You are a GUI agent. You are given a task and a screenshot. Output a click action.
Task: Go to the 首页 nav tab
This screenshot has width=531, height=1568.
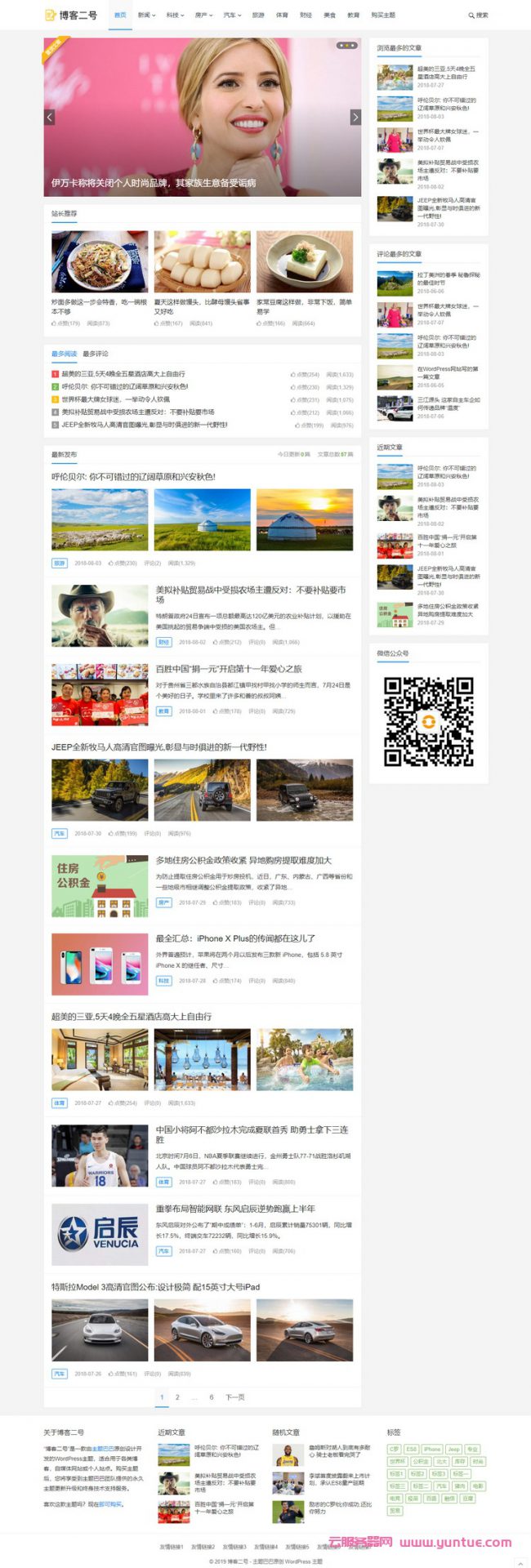coord(120,15)
